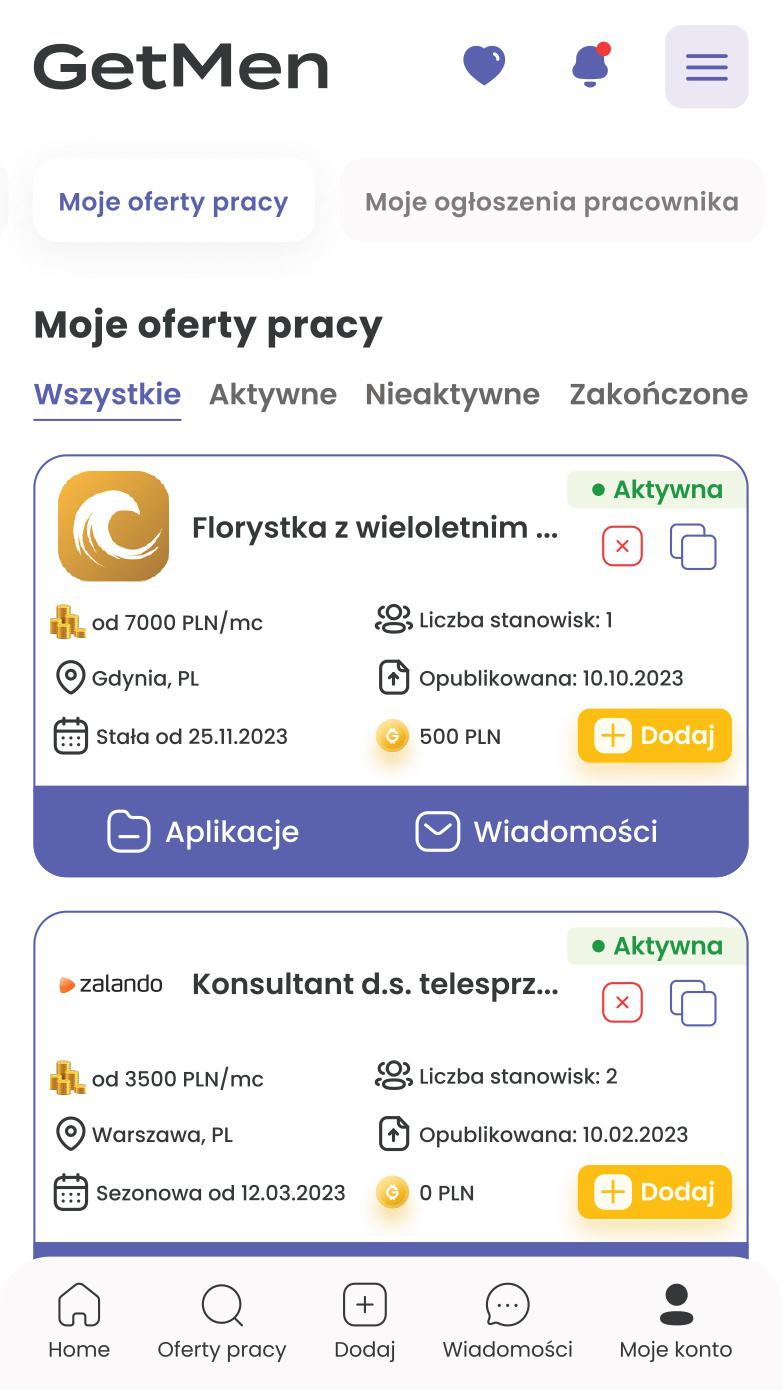Go to Home in bottom navigation
This screenshot has height=1390, width=782.
(79, 1322)
